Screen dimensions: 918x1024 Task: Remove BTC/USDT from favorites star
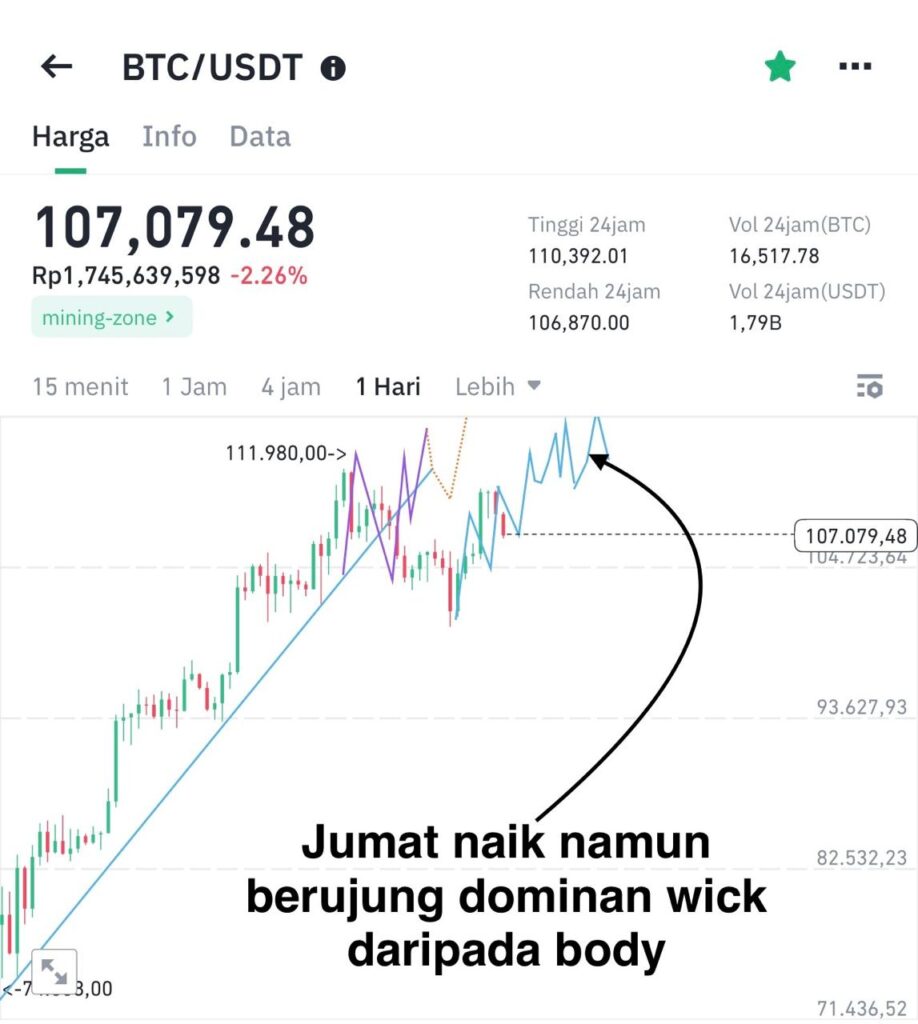coord(780,67)
